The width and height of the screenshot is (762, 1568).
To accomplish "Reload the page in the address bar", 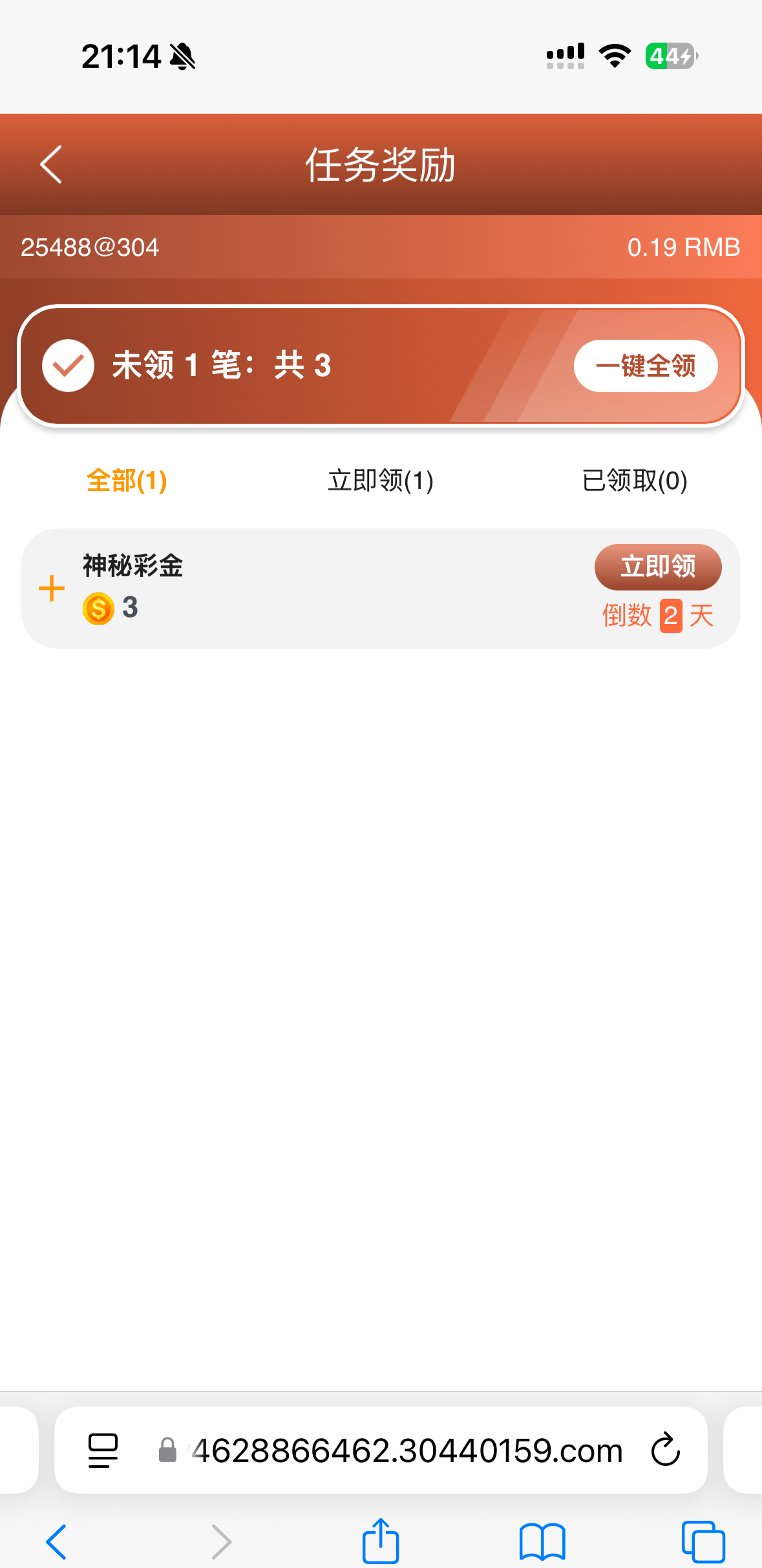I will coord(665,1450).
